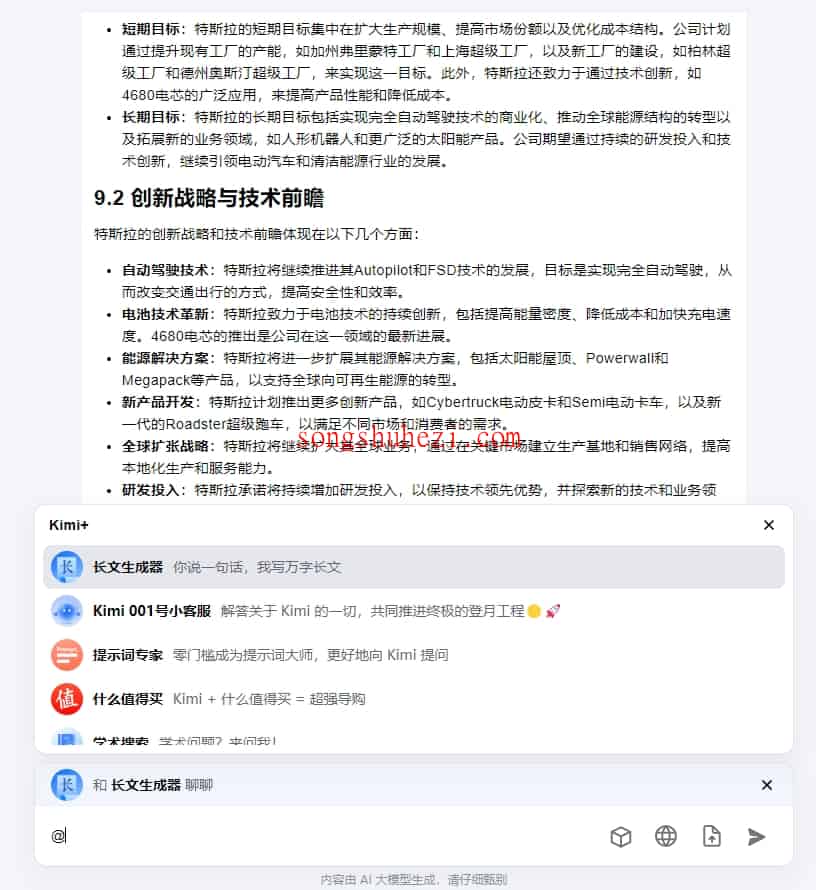Toggle the web search globe icon
This screenshot has height=890, width=816.
(666, 836)
